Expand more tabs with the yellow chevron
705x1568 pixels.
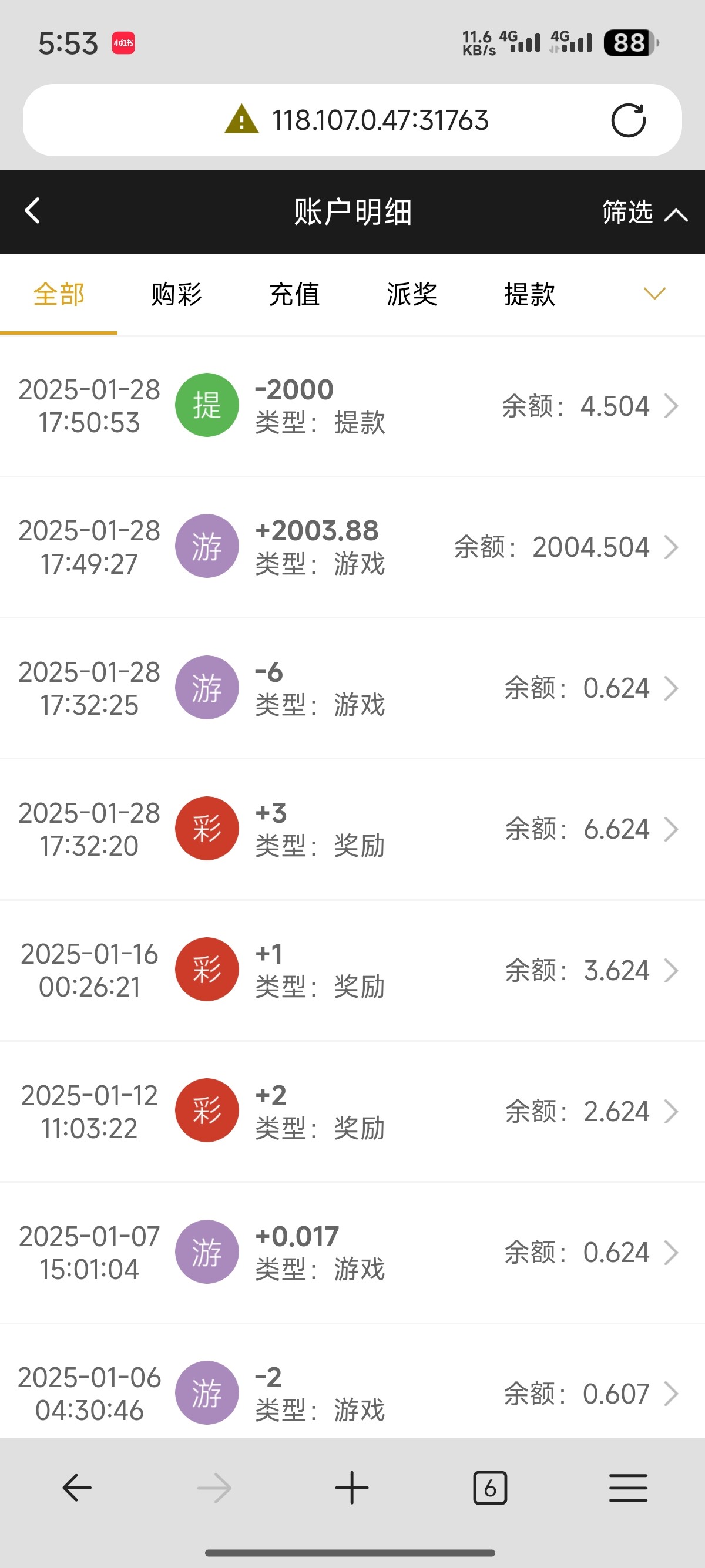click(654, 294)
